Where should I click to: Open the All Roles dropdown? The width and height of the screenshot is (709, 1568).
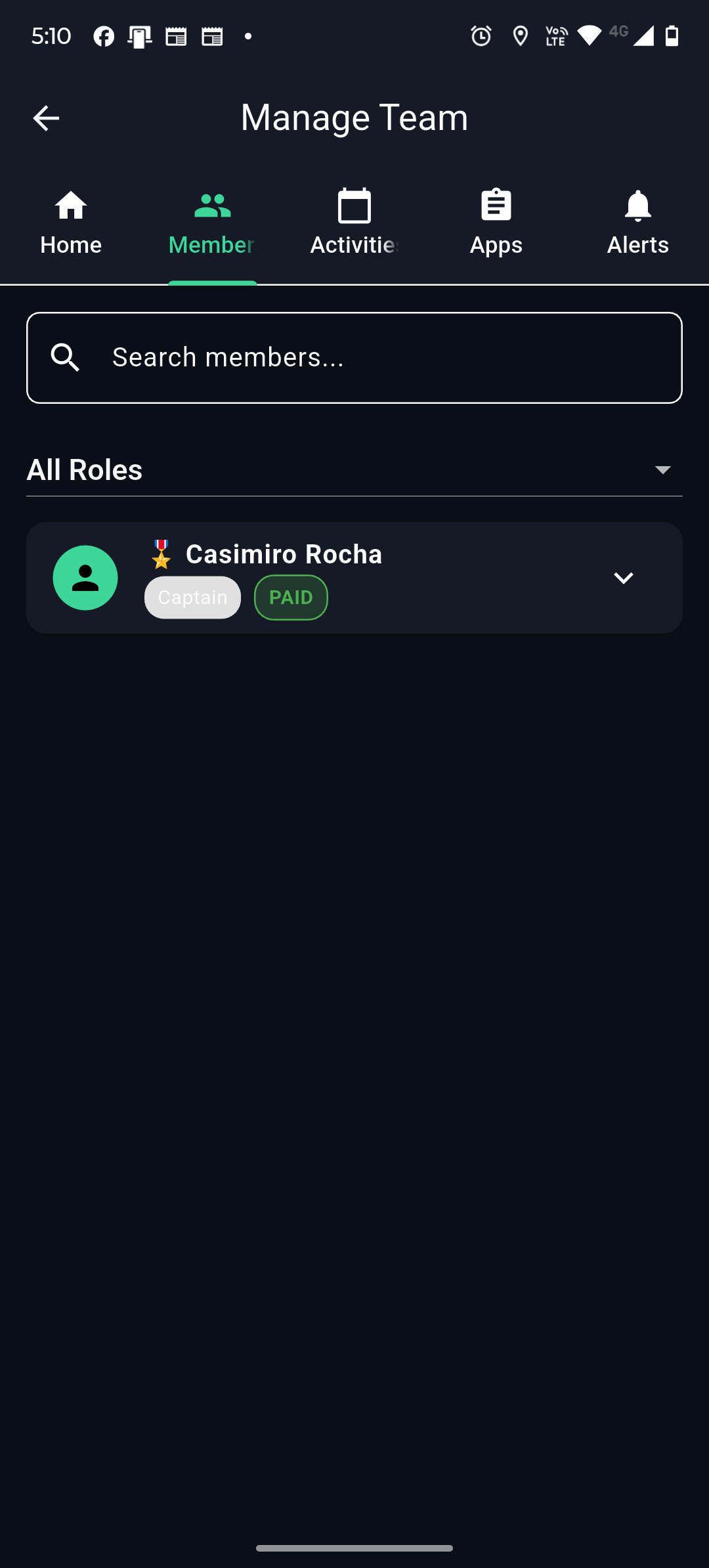click(x=354, y=469)
